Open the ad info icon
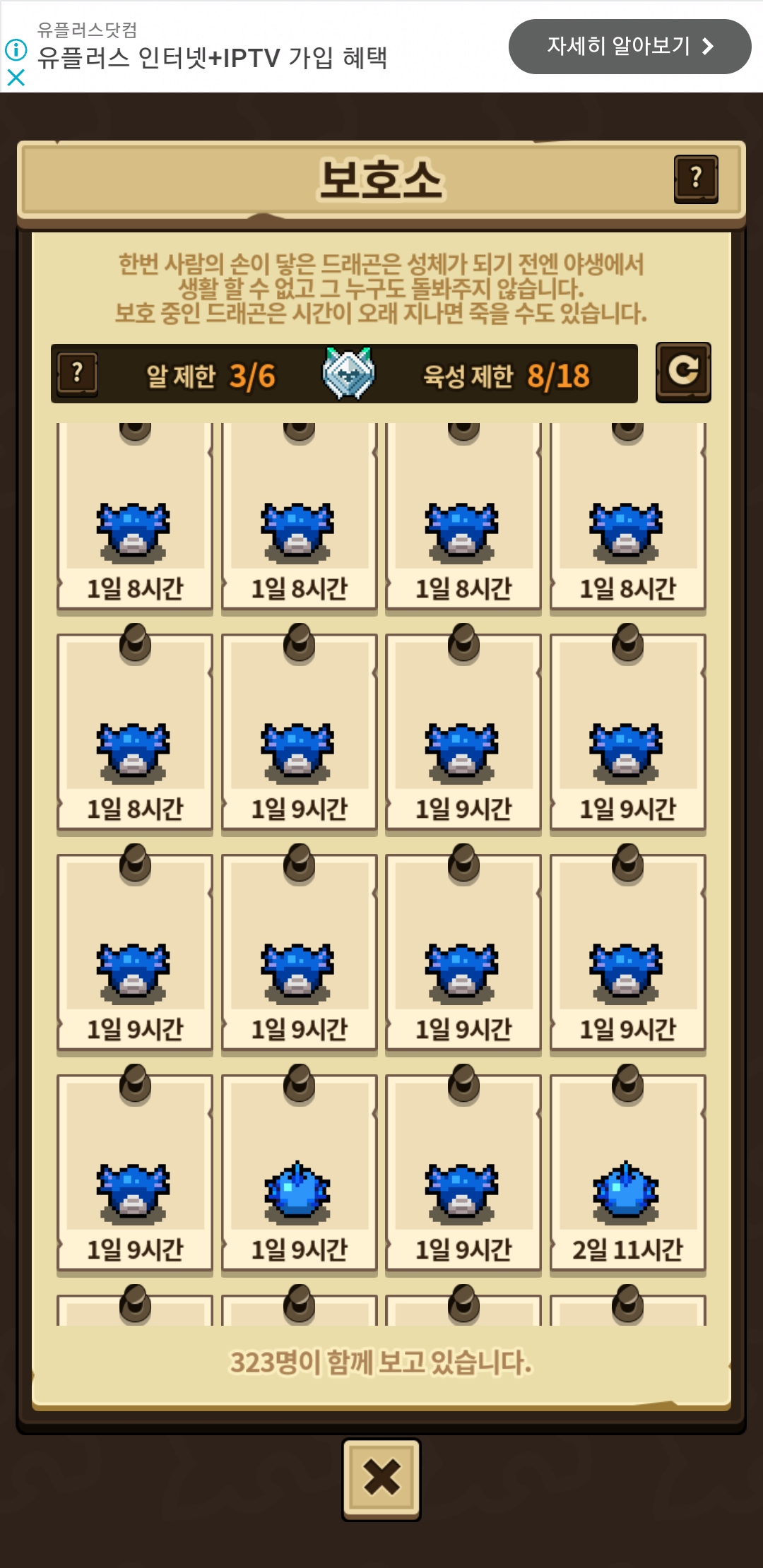Viewport: 763px width, 1568px height. pos(16,49)
